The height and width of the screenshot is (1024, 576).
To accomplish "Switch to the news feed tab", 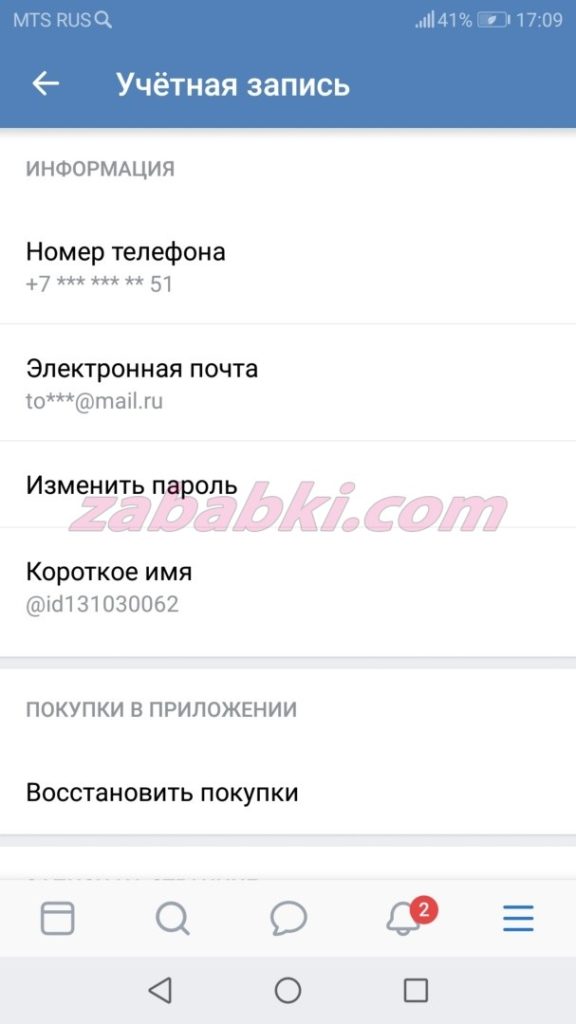I will 57,919.
